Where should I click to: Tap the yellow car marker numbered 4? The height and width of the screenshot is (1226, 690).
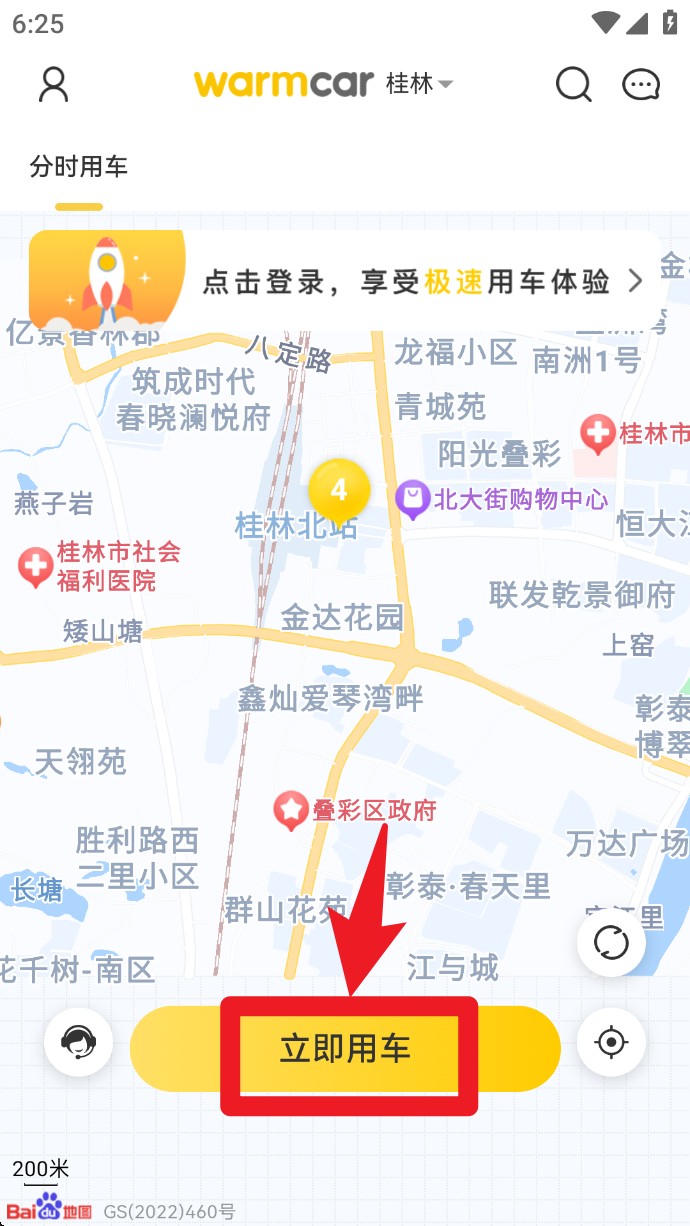pos(339,490)
